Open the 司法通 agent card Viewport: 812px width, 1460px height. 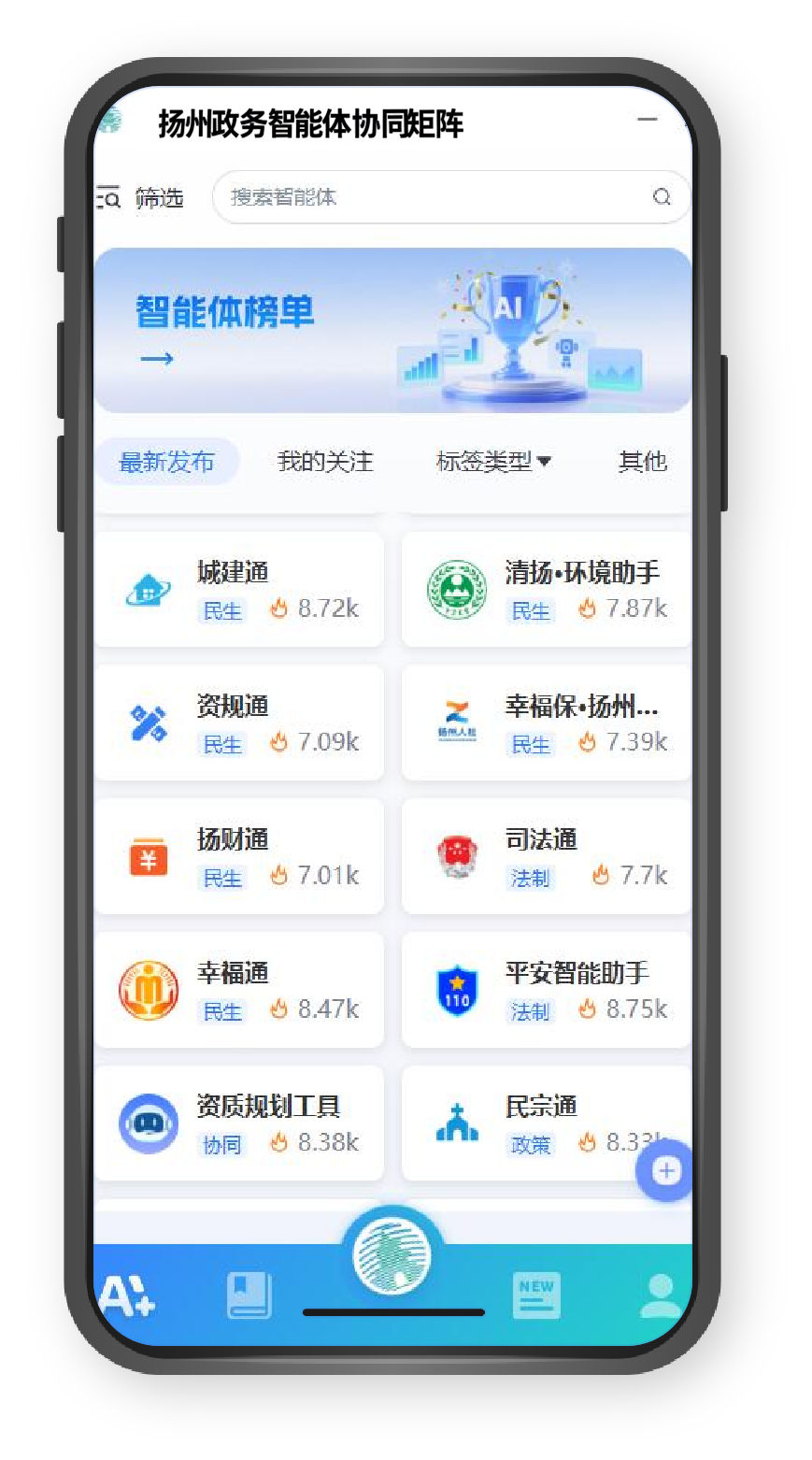pos(547,856)
